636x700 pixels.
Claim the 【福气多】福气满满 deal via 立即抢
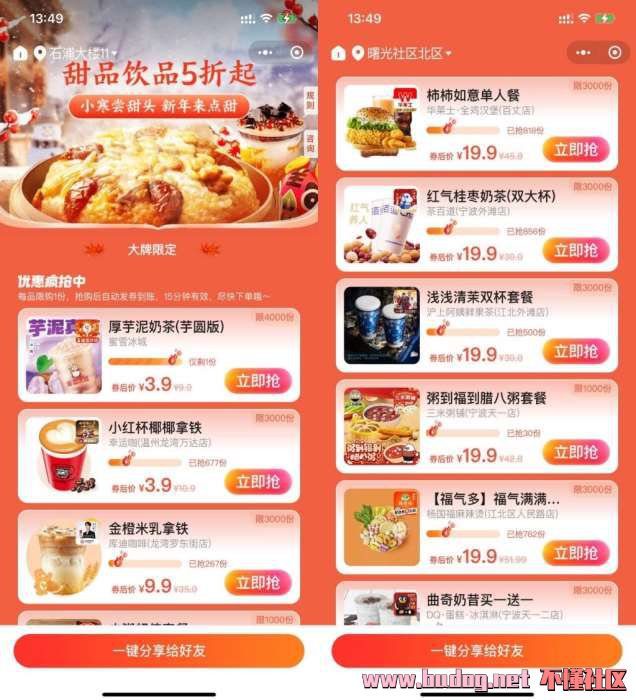tap(575, 552)
